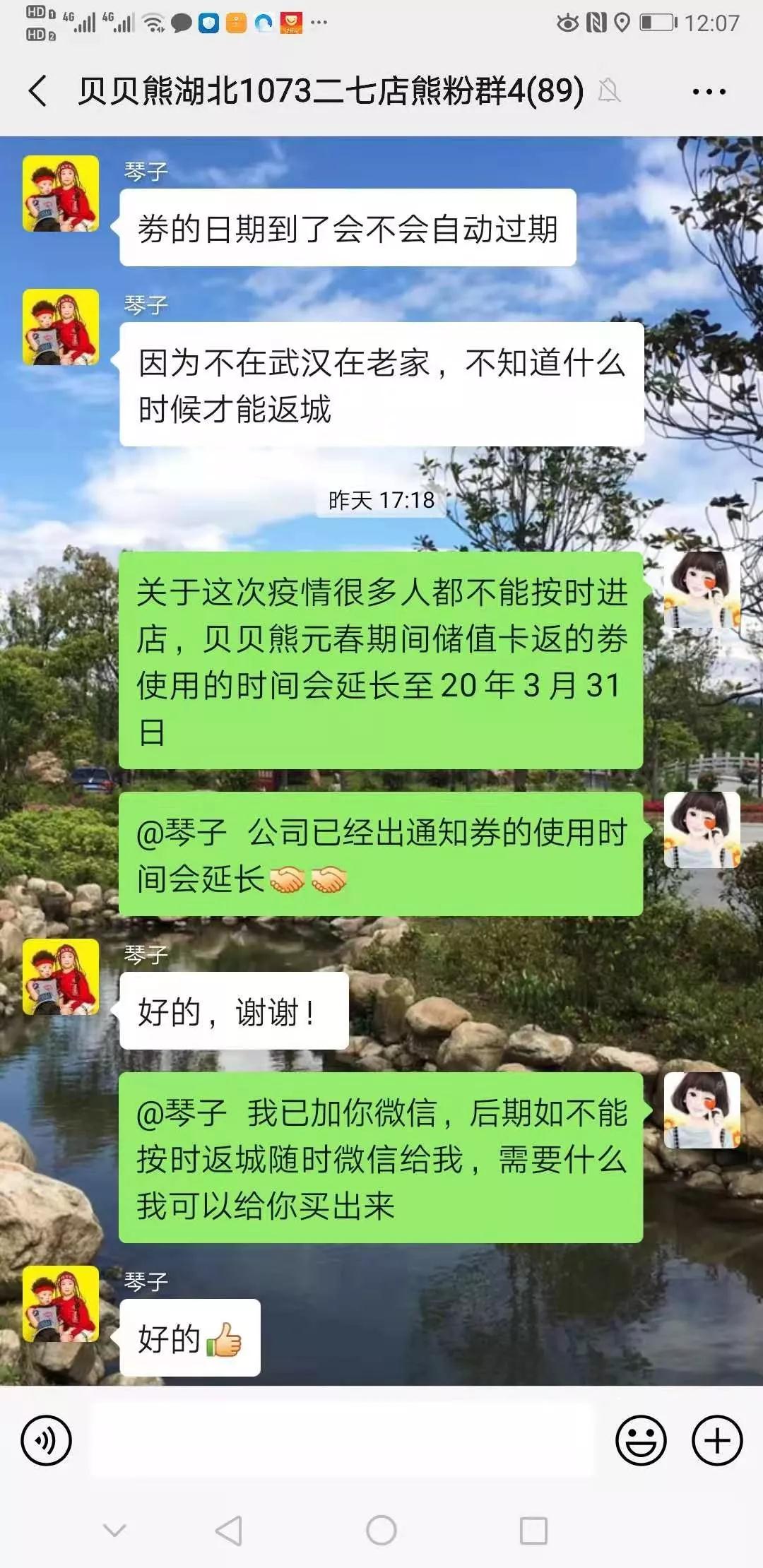Image resolution: width=763 pixels, height=1568 pixels.
Task: Go back from the group chat
Action: pyautogui.click(x=39, y=91)
